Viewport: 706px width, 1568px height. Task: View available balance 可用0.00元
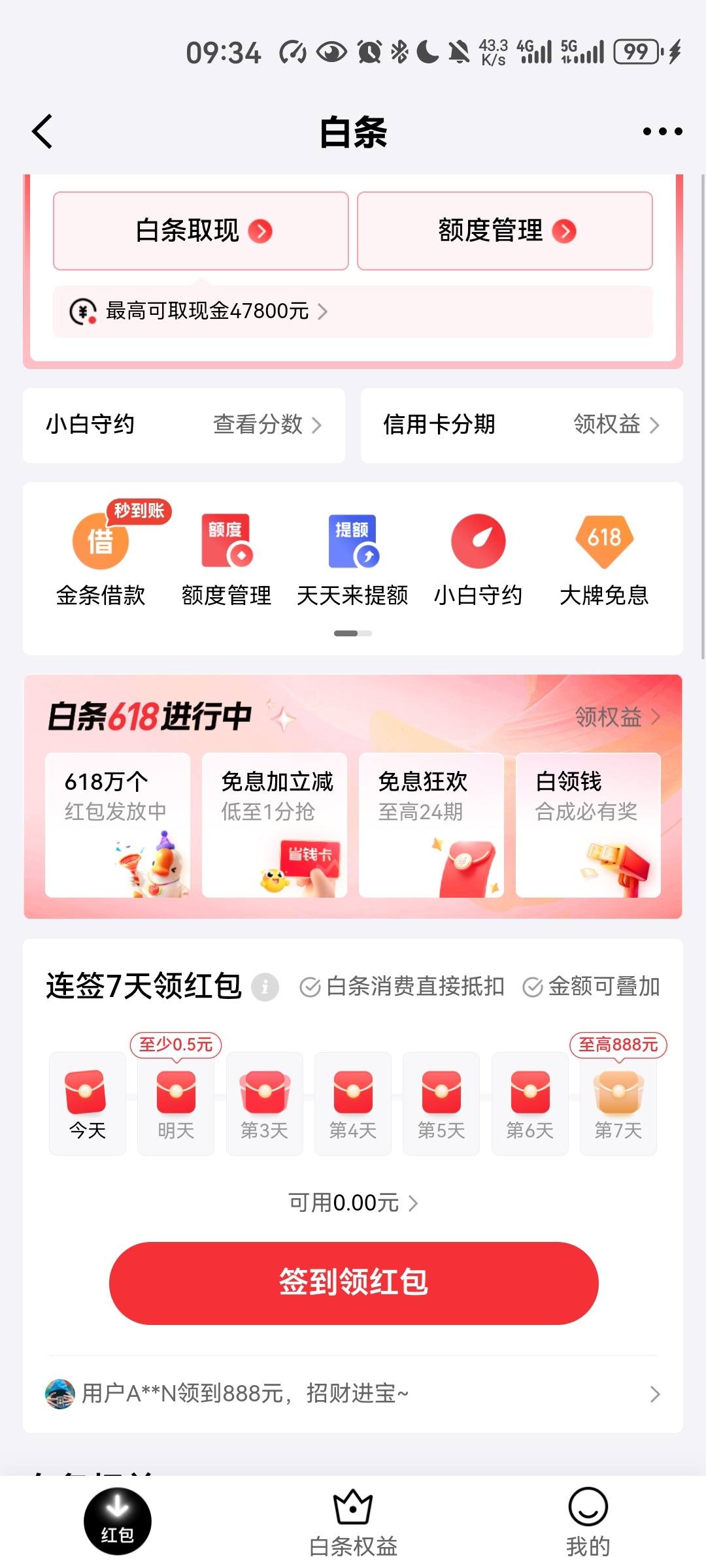tap(353, 1203)
